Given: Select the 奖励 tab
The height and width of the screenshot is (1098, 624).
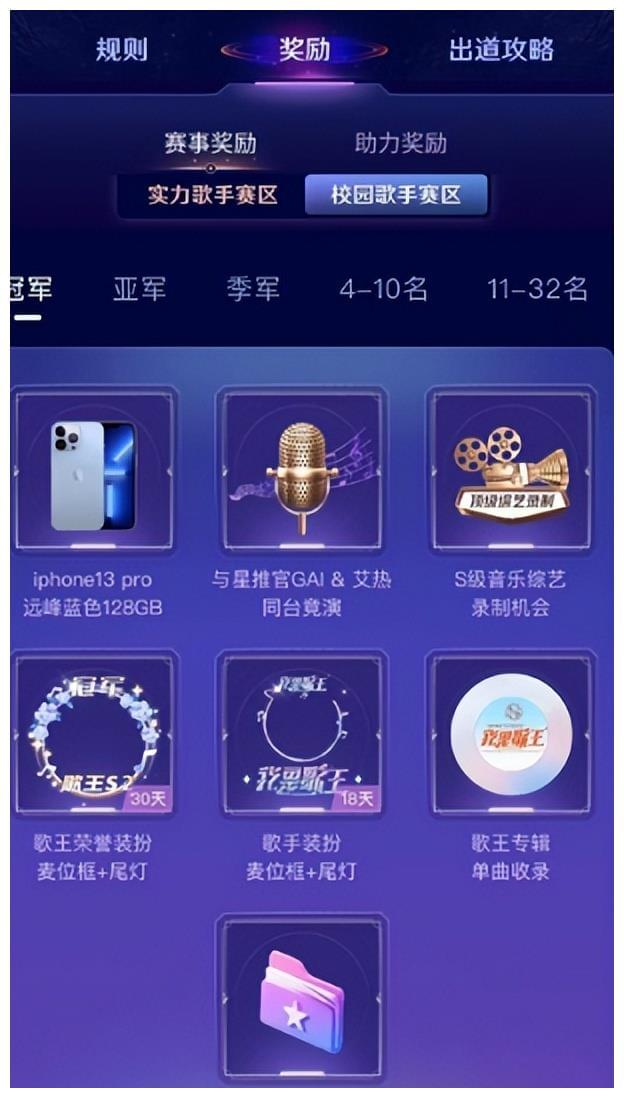Looking at the screenshot, I should (x=304, y=50).
